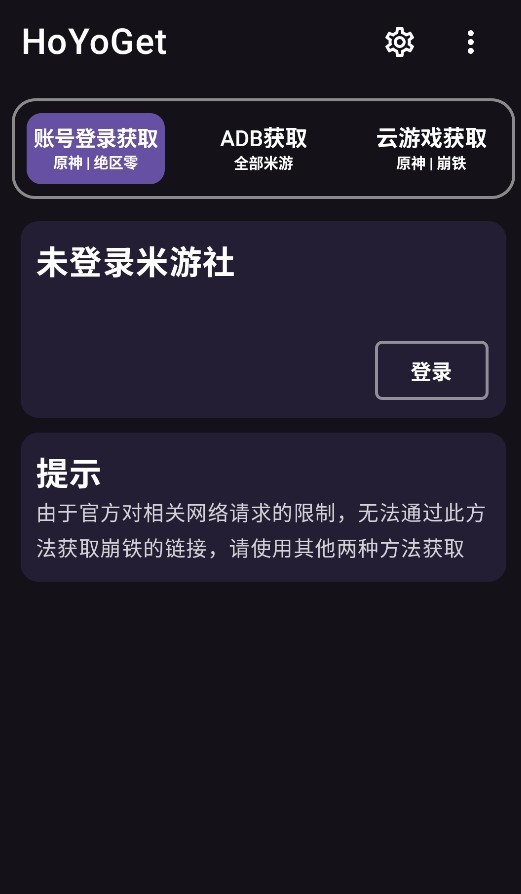Switch to the ADB获取 tab
Viewport: 521px width, 894px height.
coord(263,148)
